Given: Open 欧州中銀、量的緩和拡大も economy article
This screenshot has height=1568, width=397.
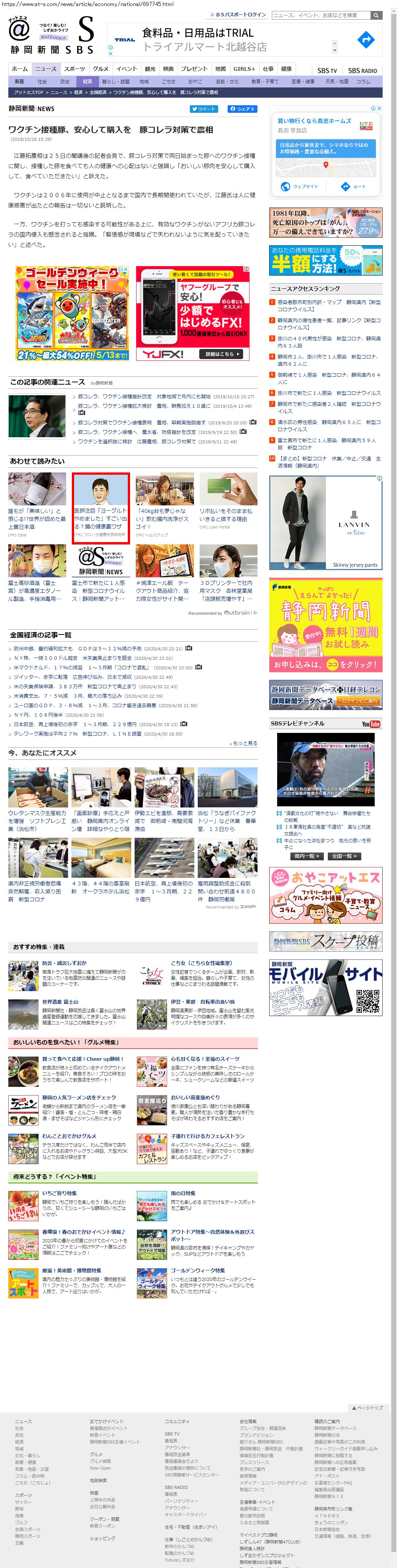Looking at the screenshot, I should pos(43,649).
